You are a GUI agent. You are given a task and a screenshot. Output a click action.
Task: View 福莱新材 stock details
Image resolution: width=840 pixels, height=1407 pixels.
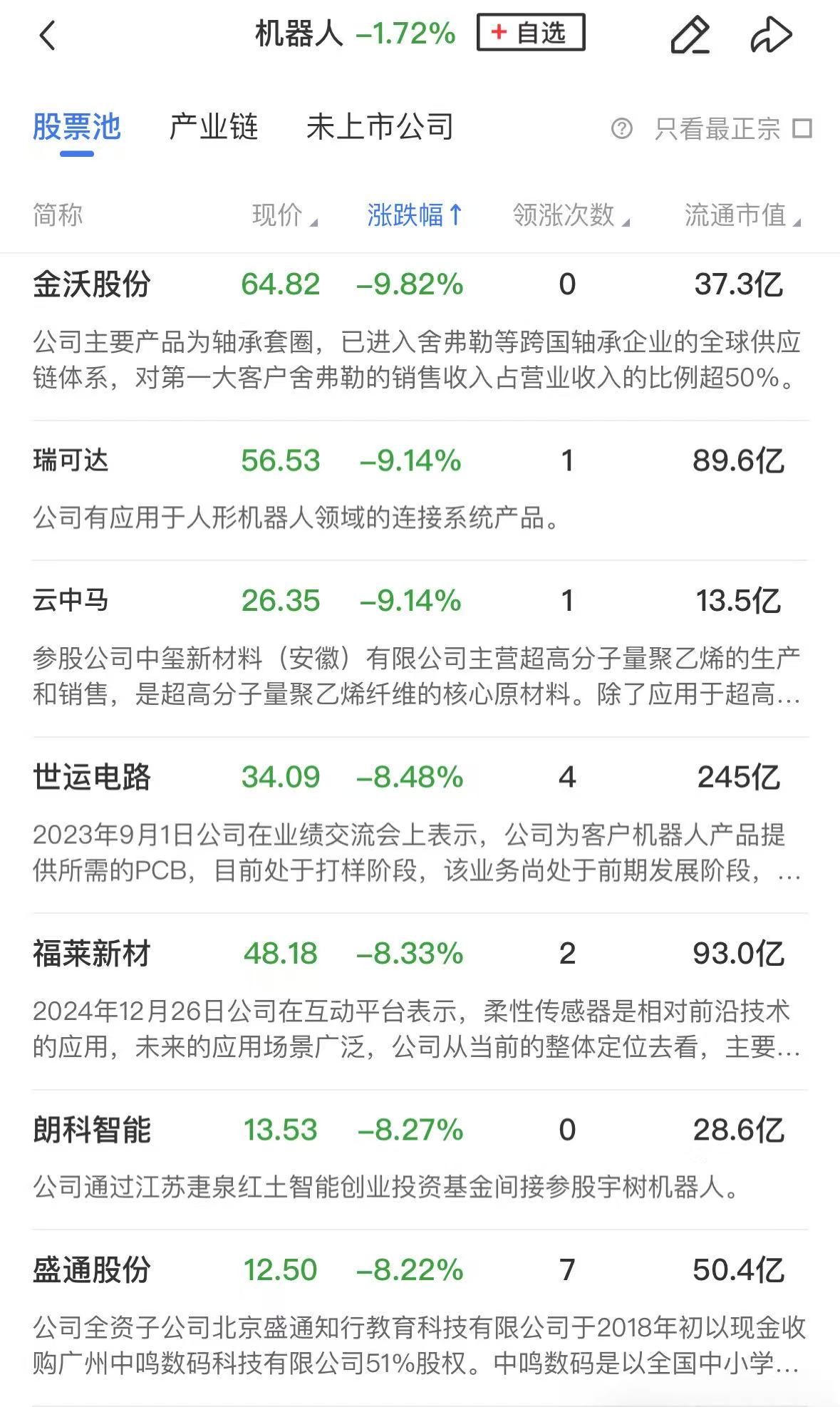coord(91,954)
